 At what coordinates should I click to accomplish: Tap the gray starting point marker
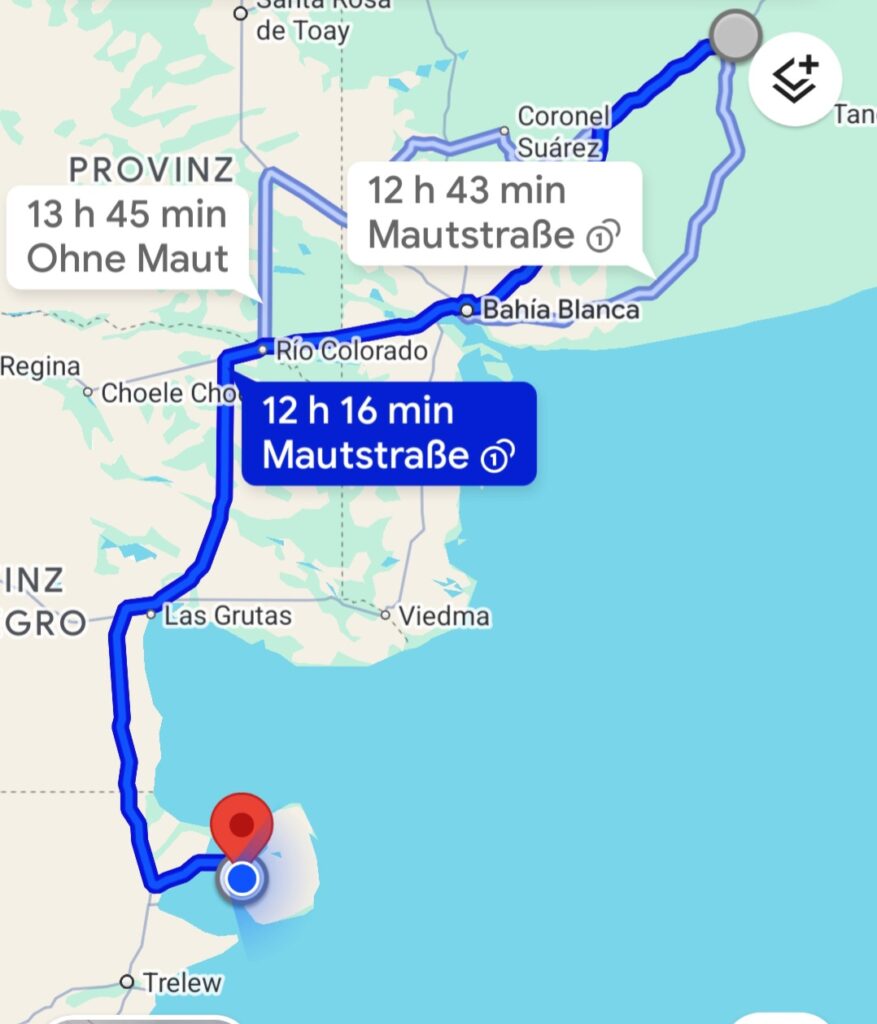pos(735,37)
